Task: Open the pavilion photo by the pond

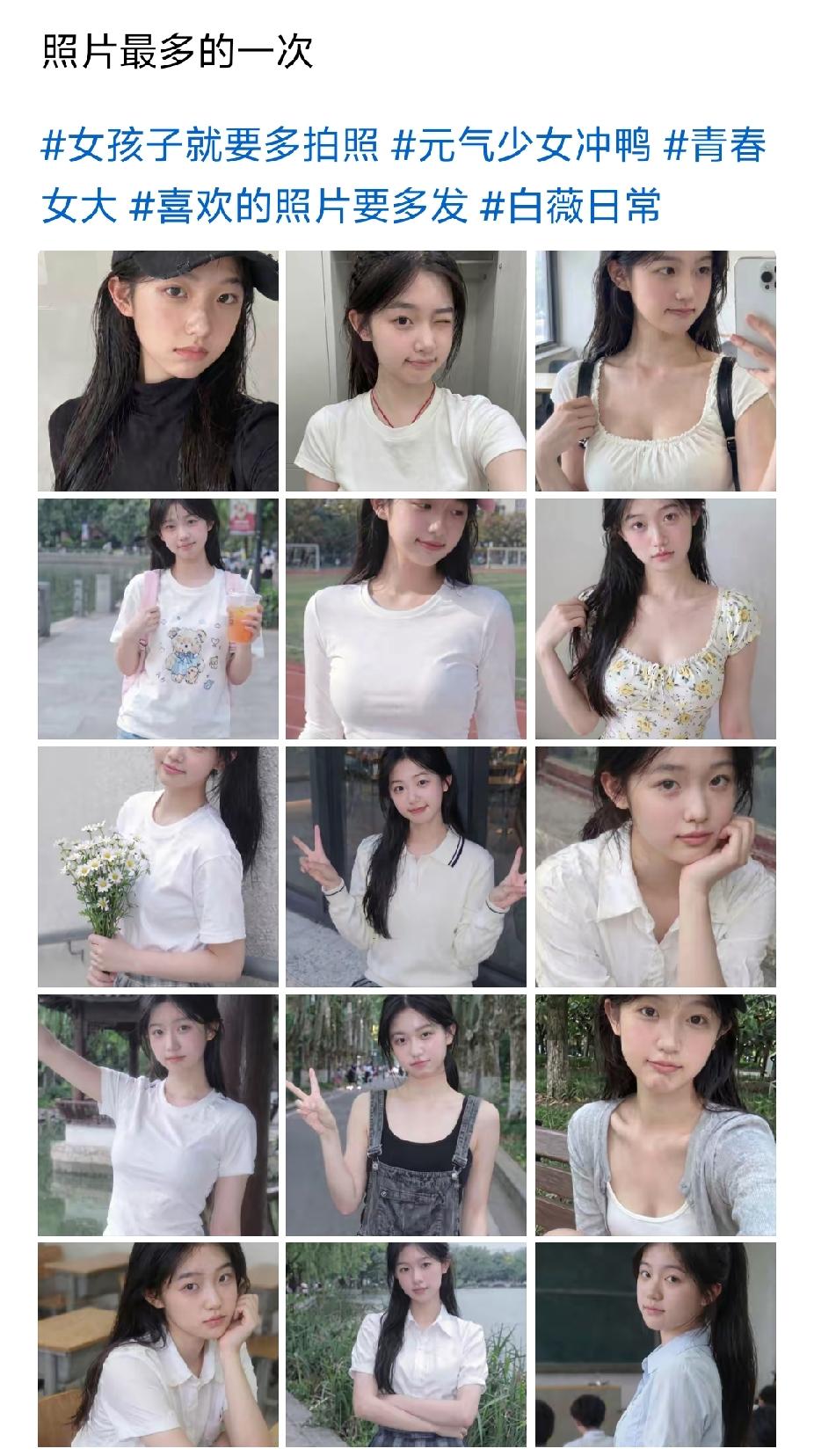Action: pyautogui.click(x=158, y=1115)
